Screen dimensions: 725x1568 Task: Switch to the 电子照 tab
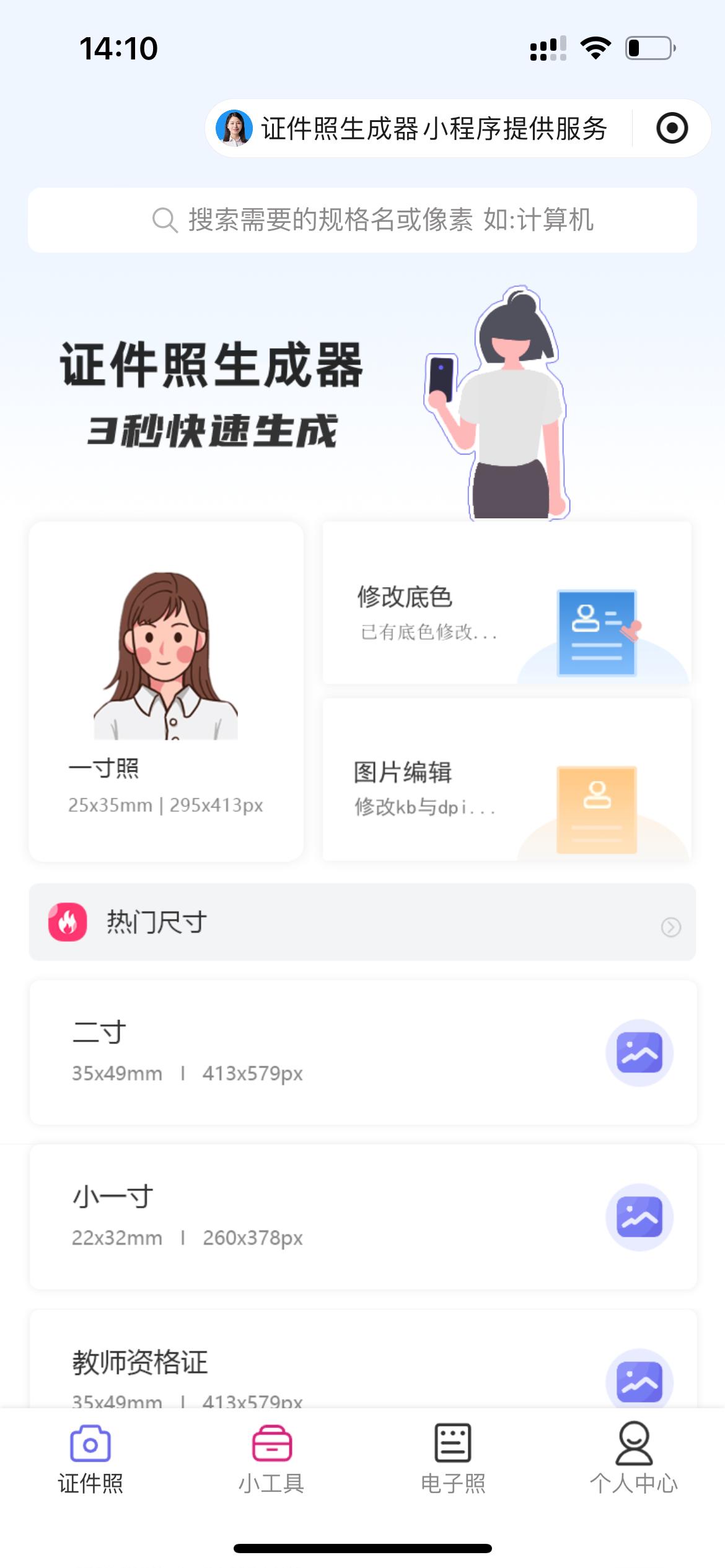(453, 1459)
